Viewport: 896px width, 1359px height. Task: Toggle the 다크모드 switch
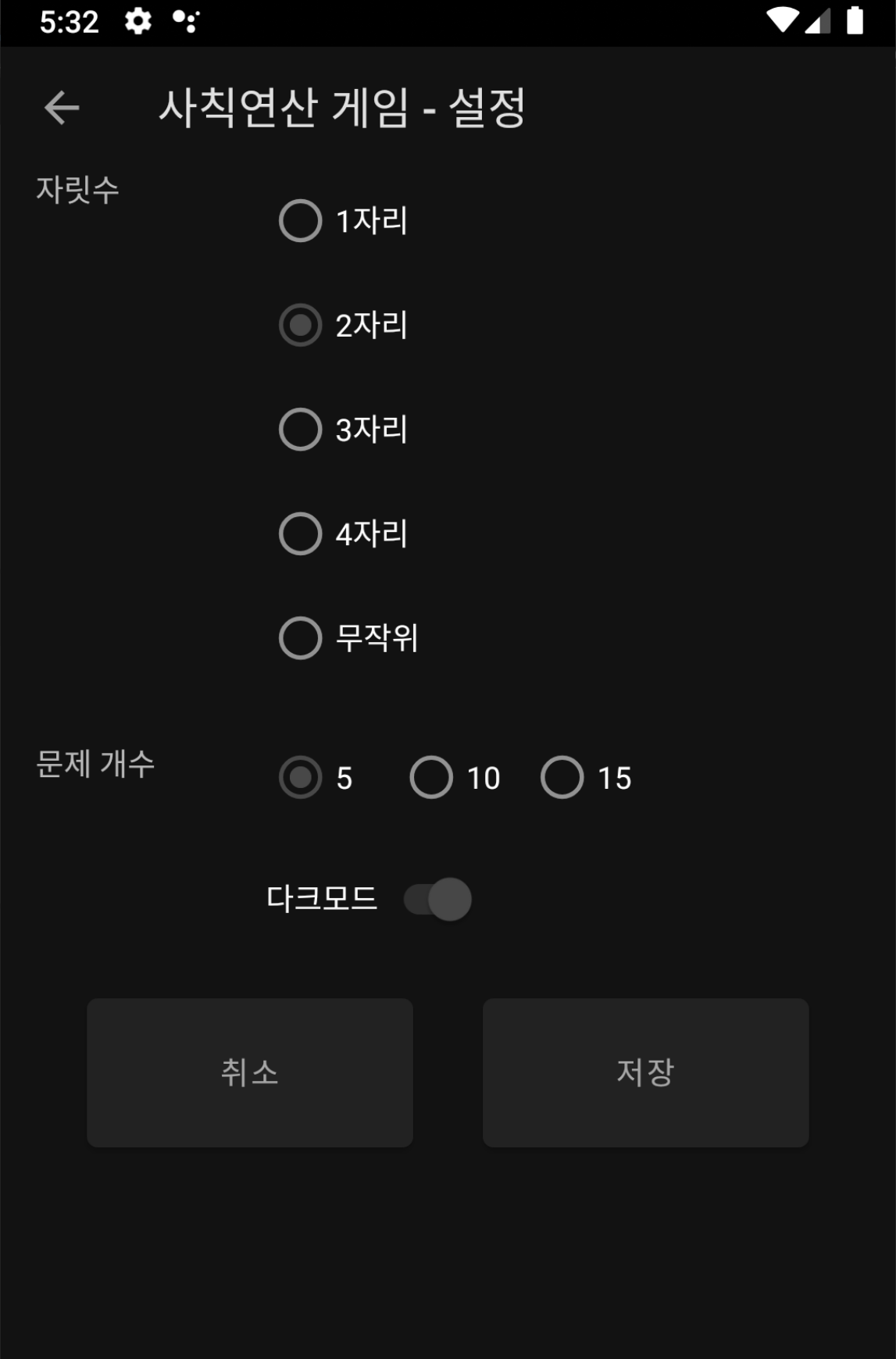[438, 899]
